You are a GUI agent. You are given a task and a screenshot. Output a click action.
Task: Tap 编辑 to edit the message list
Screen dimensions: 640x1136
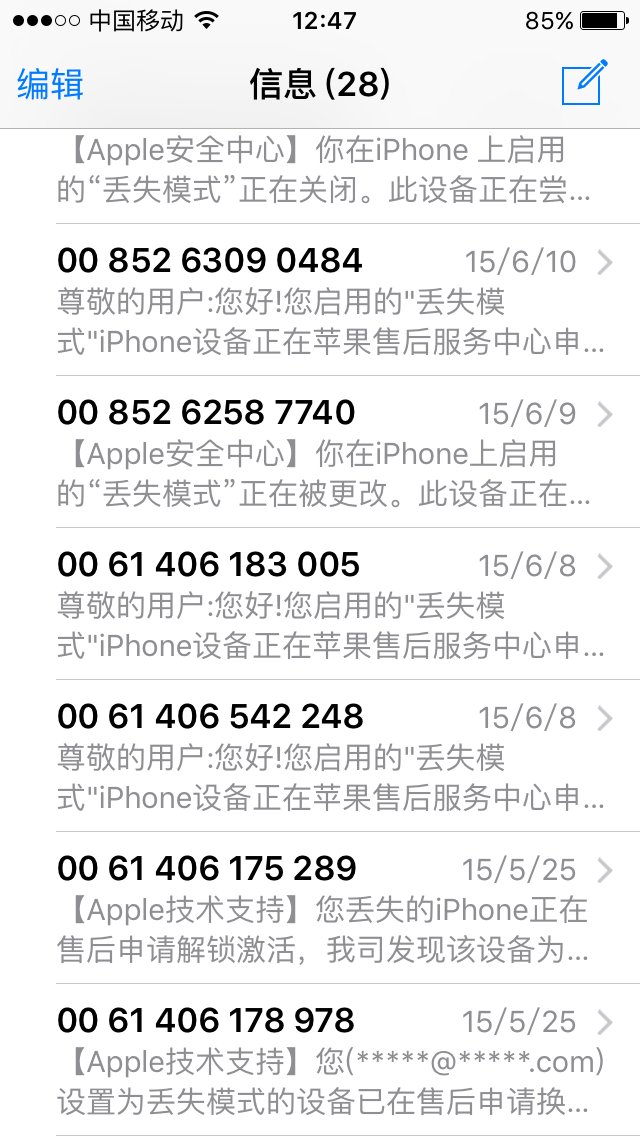(50, 84)
